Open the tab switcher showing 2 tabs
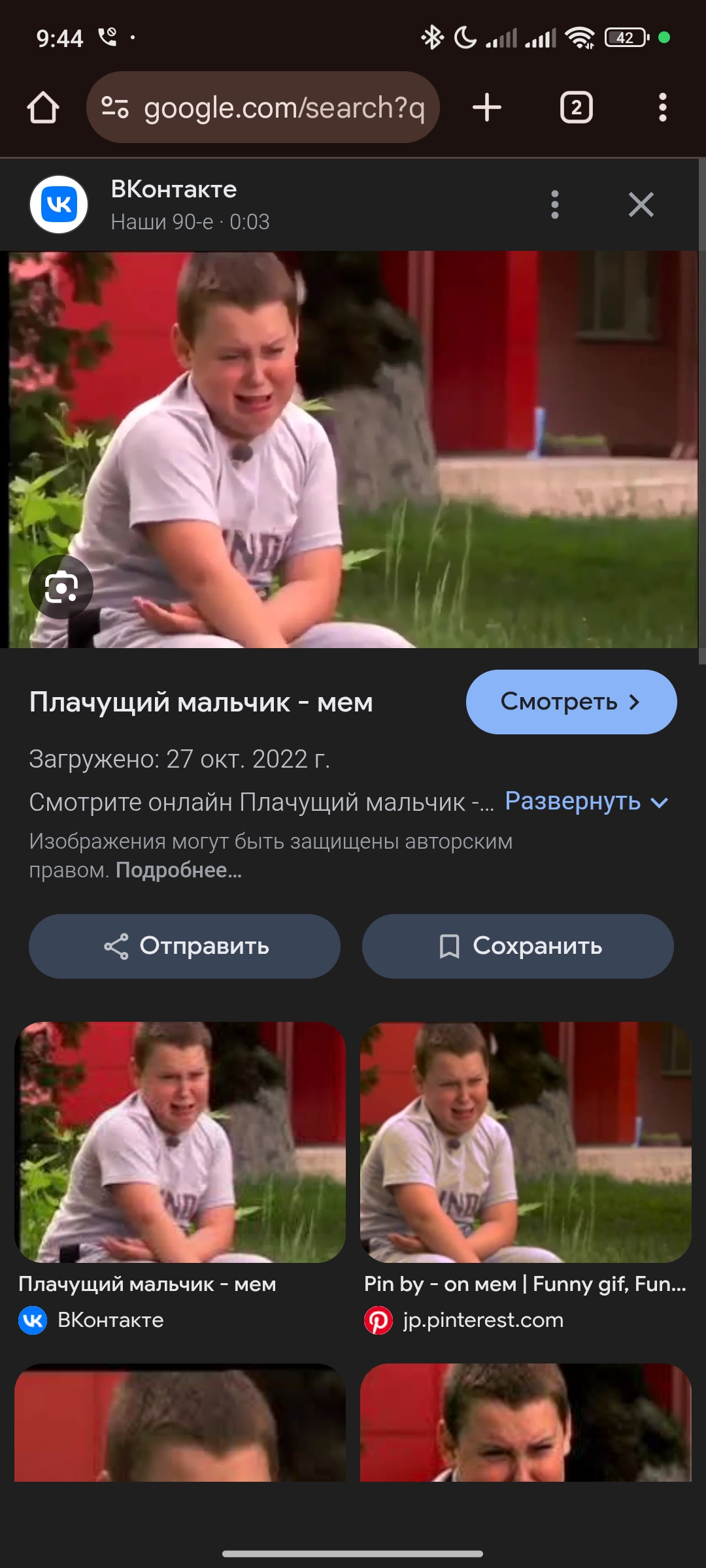 tap(576, 108)
